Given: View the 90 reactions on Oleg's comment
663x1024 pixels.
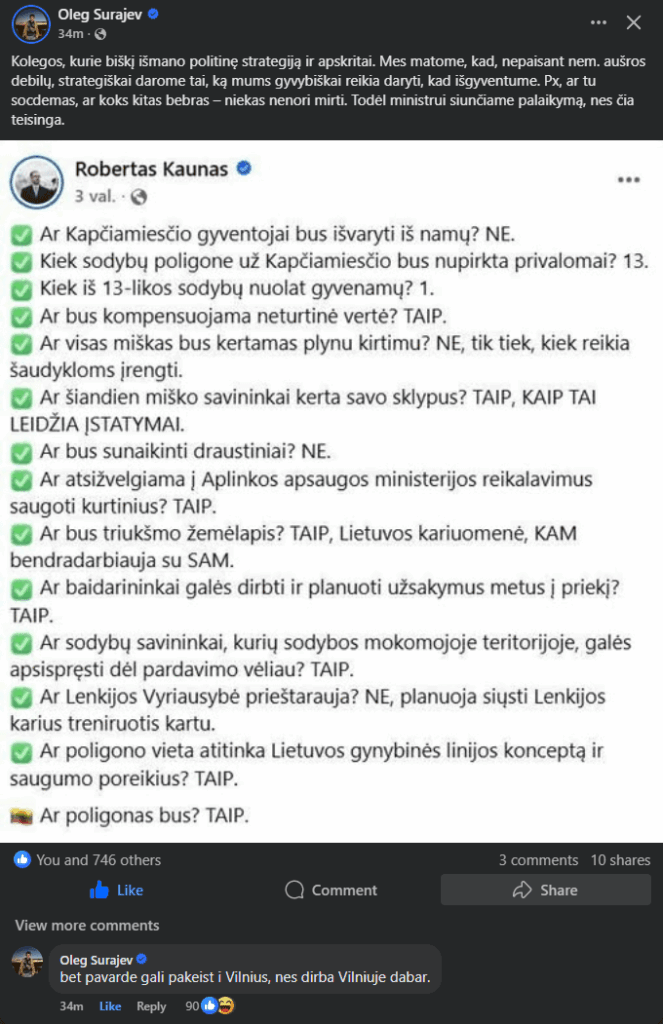Looking at the screenshot, I should [x=209, y=1006].
